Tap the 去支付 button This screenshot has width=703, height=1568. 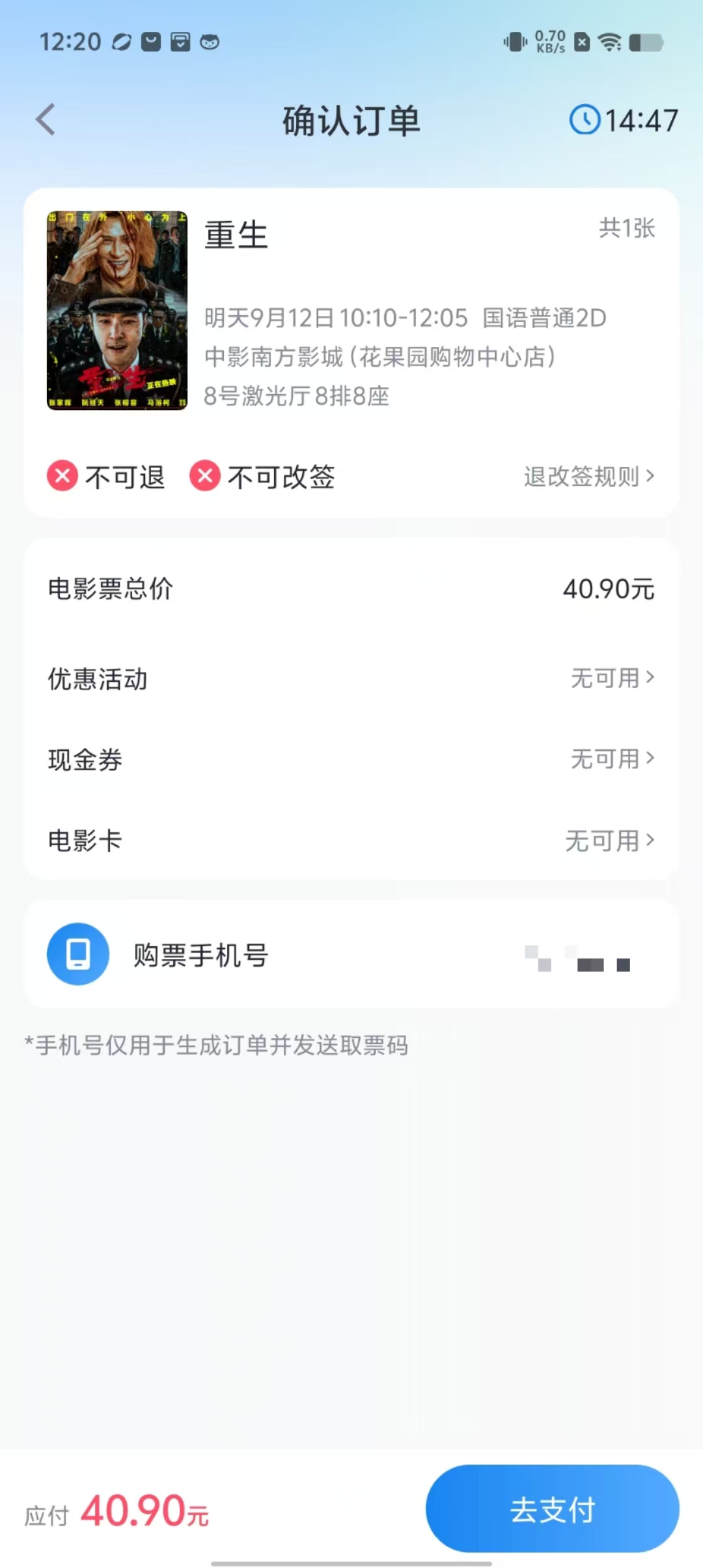552,1509
